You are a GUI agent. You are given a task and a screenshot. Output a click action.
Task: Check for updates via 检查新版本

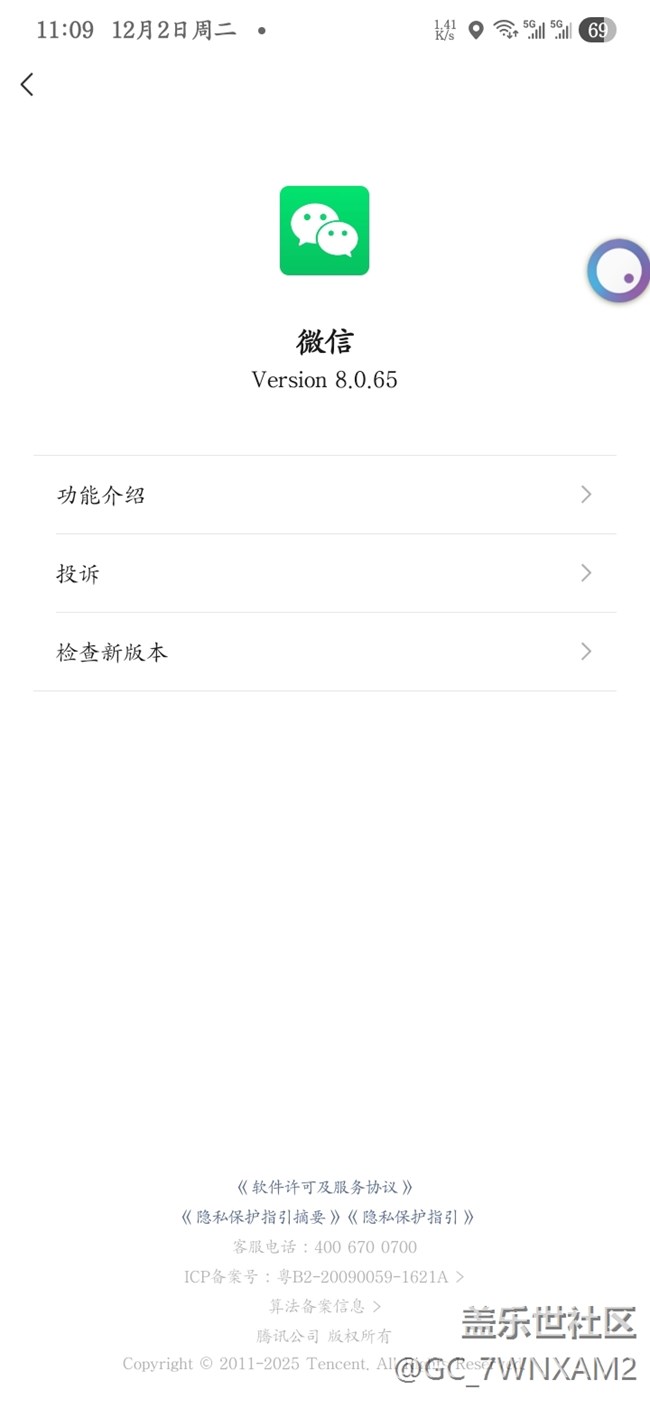click(x=325, y=652)
